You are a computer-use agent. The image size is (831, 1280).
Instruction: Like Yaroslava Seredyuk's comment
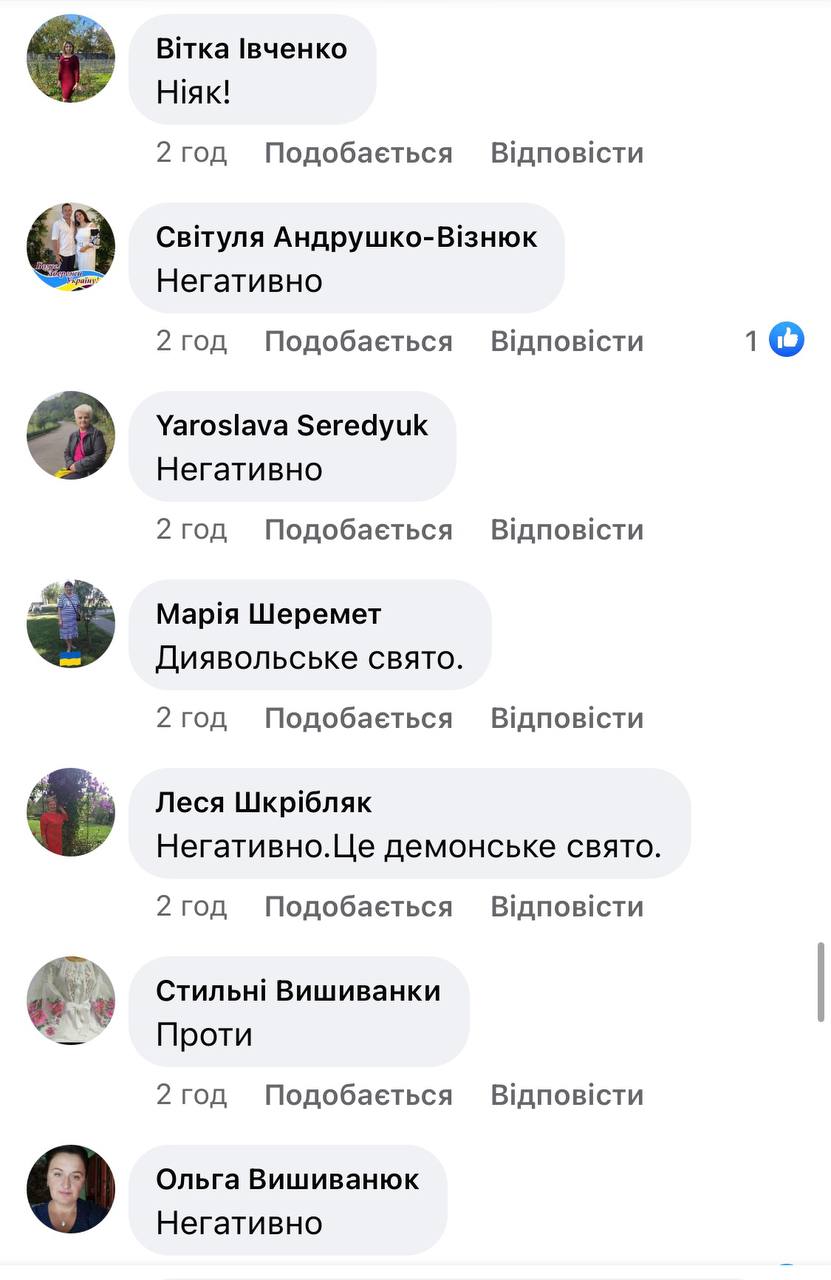(x=358, y=529)
